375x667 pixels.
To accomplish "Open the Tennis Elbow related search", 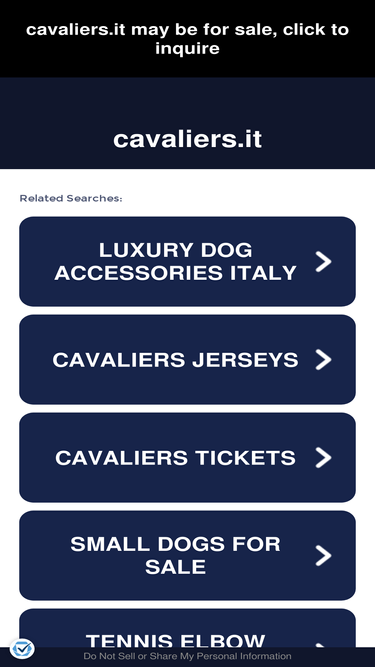I will point(187,628).
